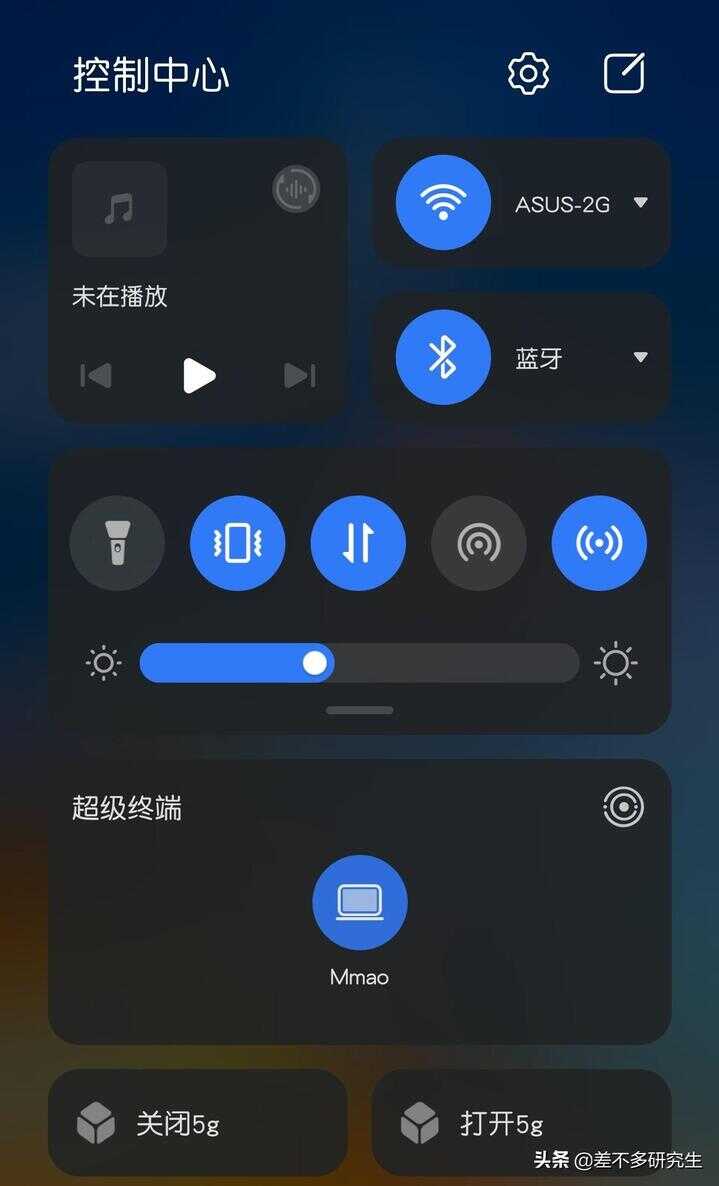Run the 关闭5g shortcut
This screenshot has width=719, height=1186.
(197, 1123)
